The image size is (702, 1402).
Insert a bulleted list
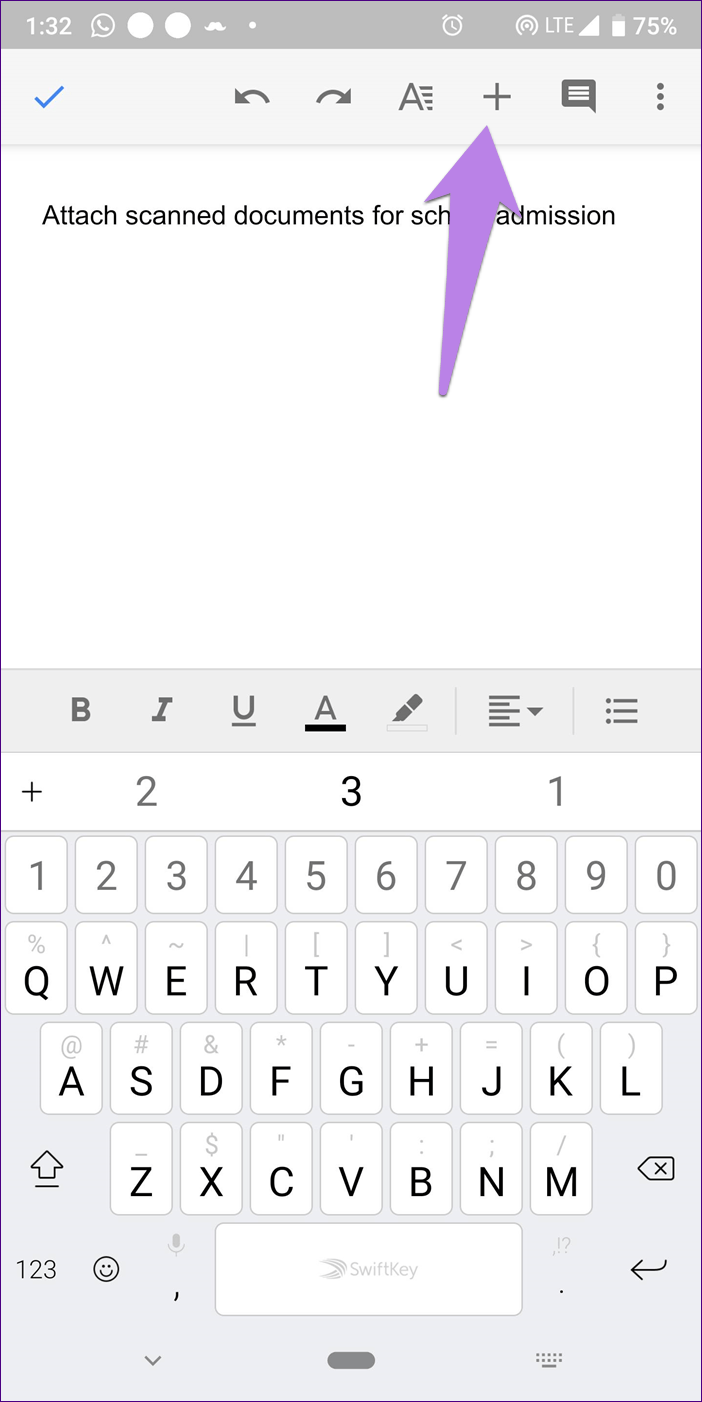click(622, 711)
